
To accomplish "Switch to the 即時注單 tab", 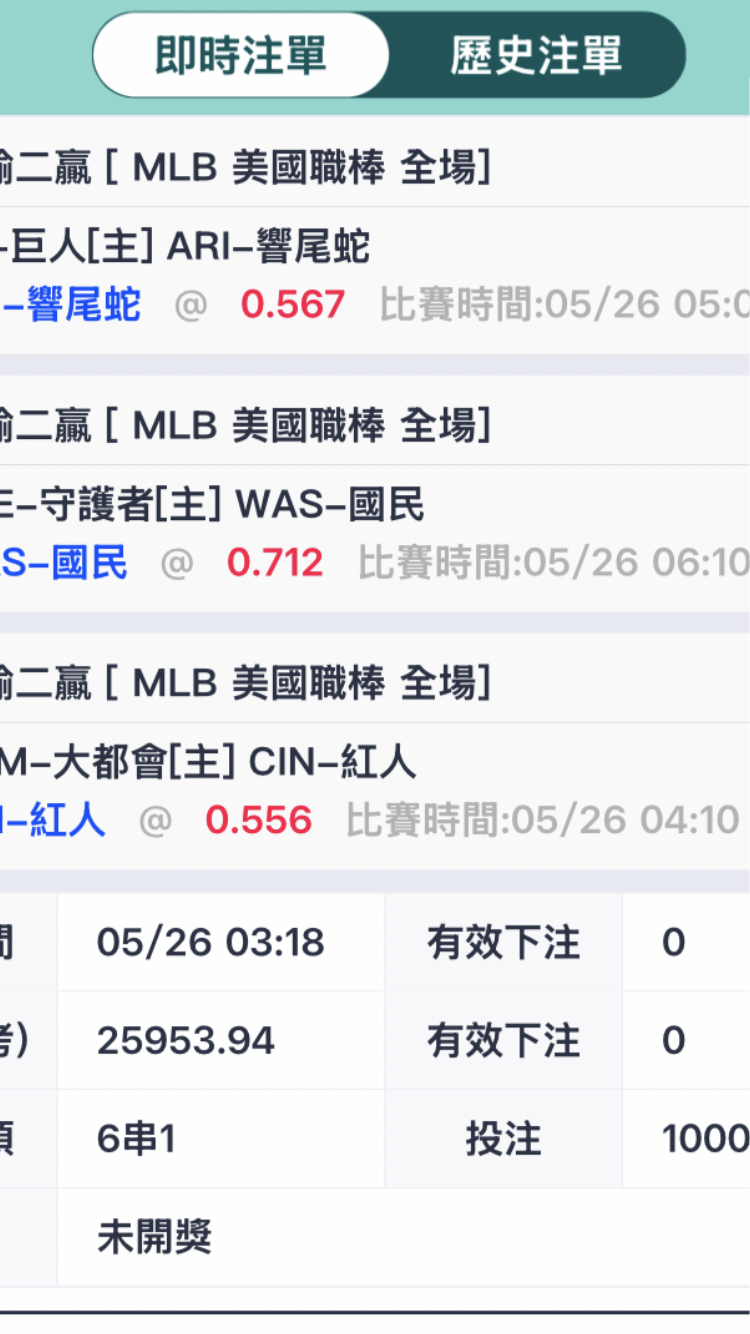I will (x=240, y=55).
